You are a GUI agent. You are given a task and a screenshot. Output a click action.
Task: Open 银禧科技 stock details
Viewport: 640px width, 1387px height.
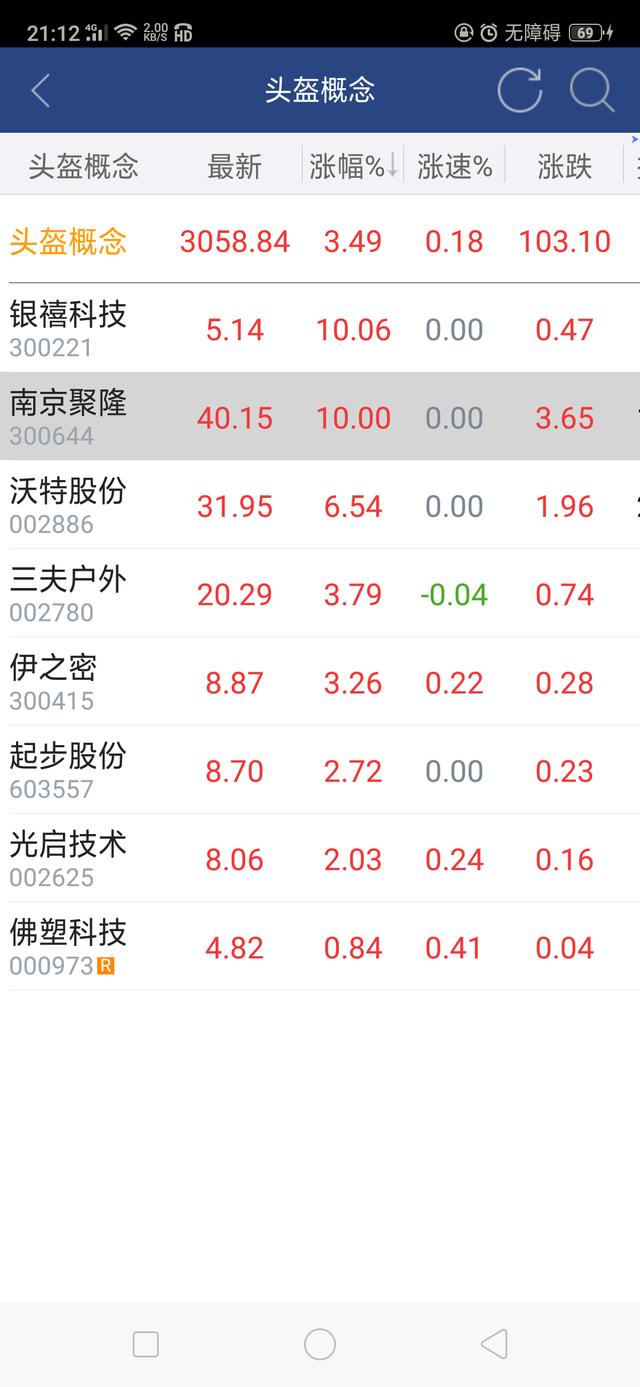click(320, 329)
